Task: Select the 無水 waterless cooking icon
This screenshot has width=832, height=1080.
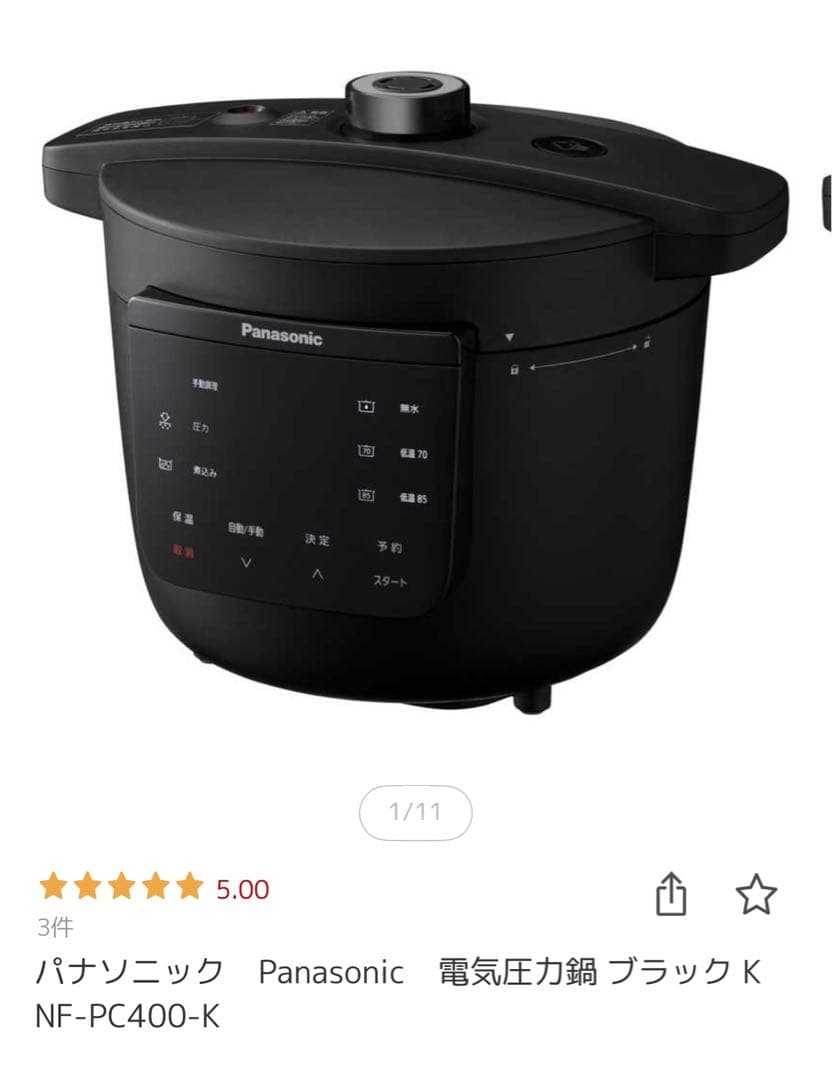Action: click(x=364, y=406)
